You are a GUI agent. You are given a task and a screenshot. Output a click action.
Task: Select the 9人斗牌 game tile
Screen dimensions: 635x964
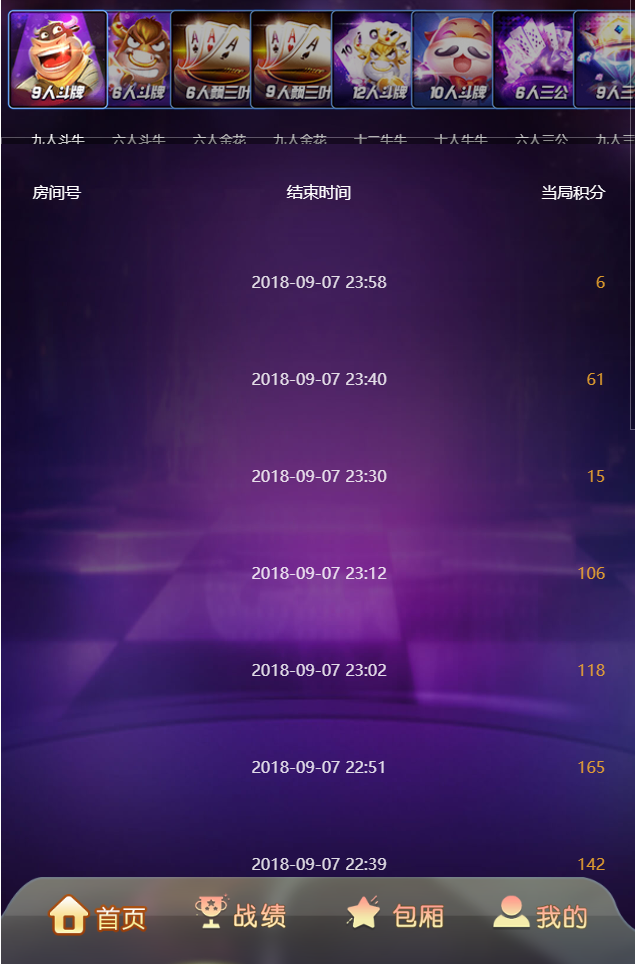coord(58,59)
